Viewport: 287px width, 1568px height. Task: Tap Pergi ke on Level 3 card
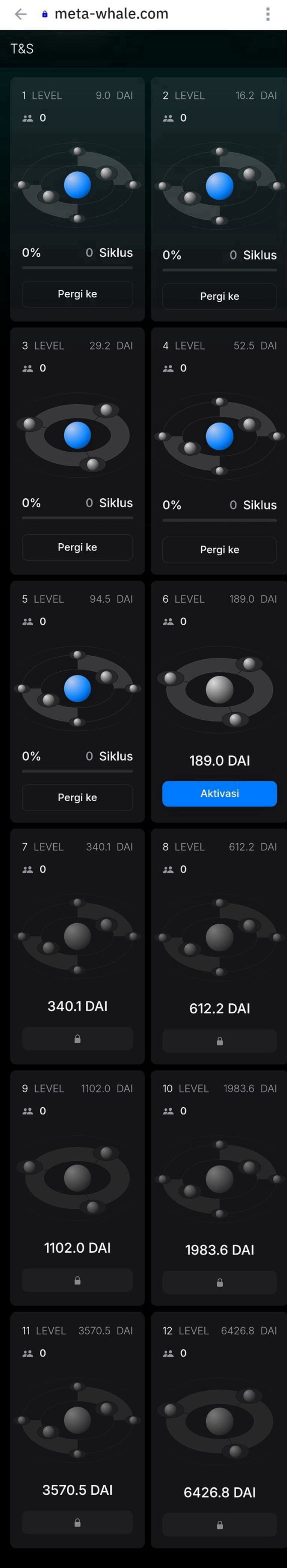[x=77, y=547]
